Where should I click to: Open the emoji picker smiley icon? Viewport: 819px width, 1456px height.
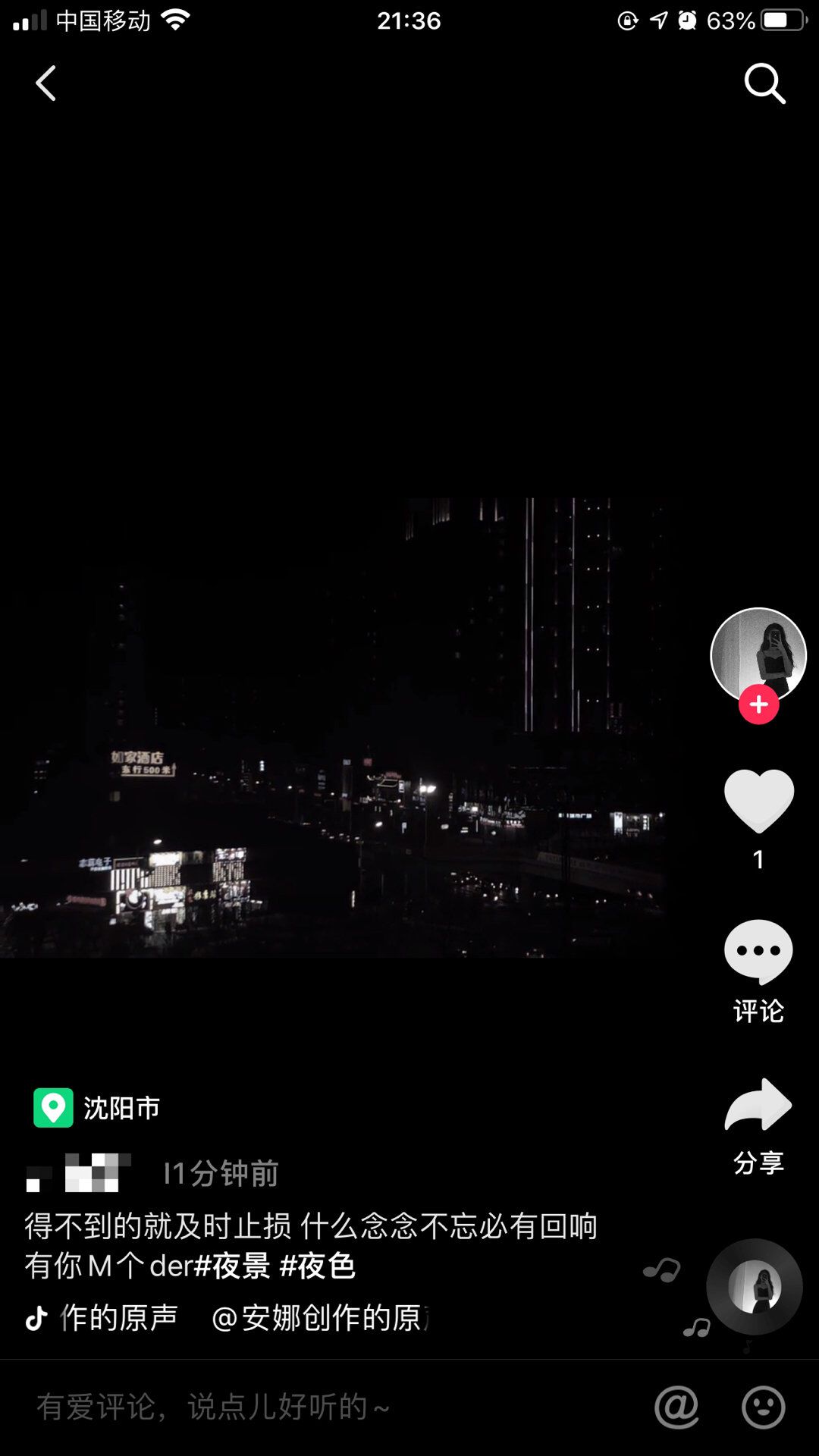pyautogui.click(x=763, y=1407)
